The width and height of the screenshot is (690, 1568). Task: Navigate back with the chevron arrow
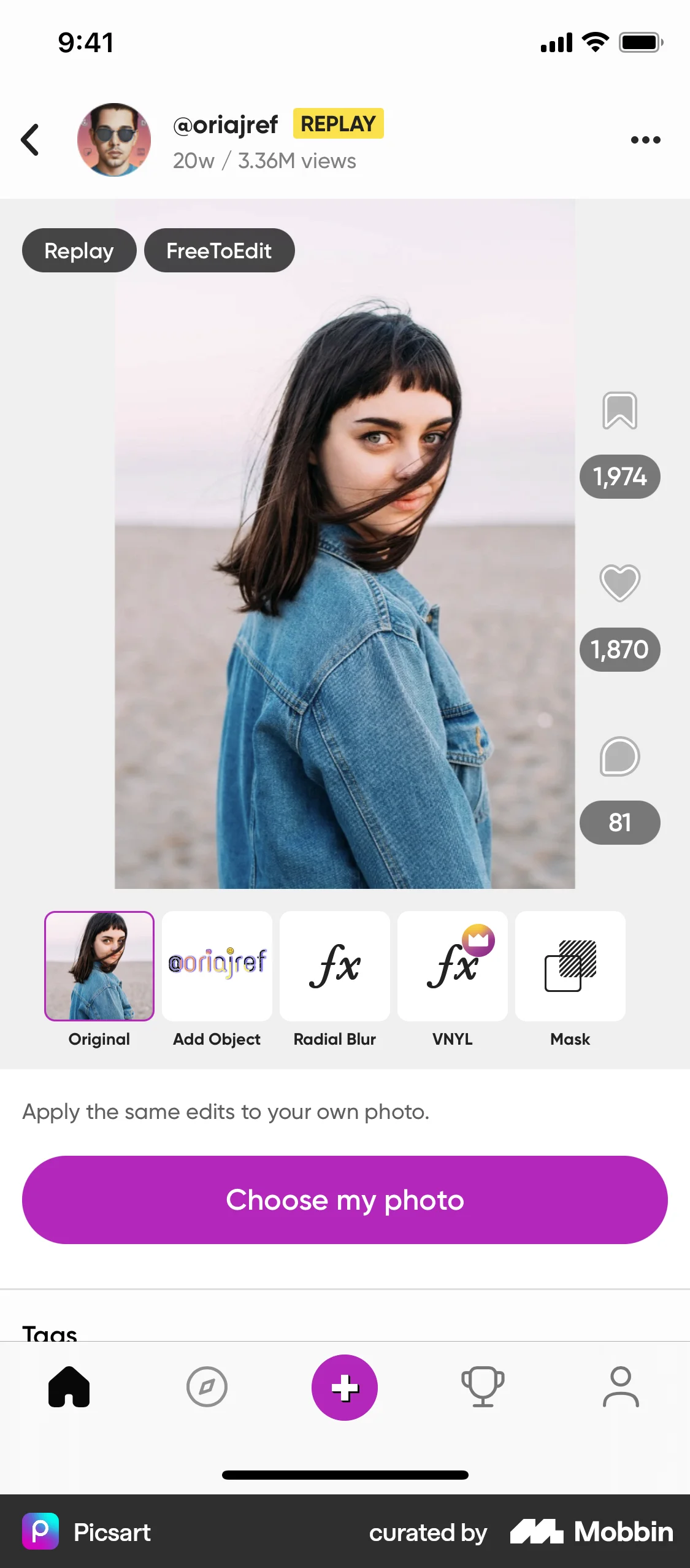coord(31,139)
